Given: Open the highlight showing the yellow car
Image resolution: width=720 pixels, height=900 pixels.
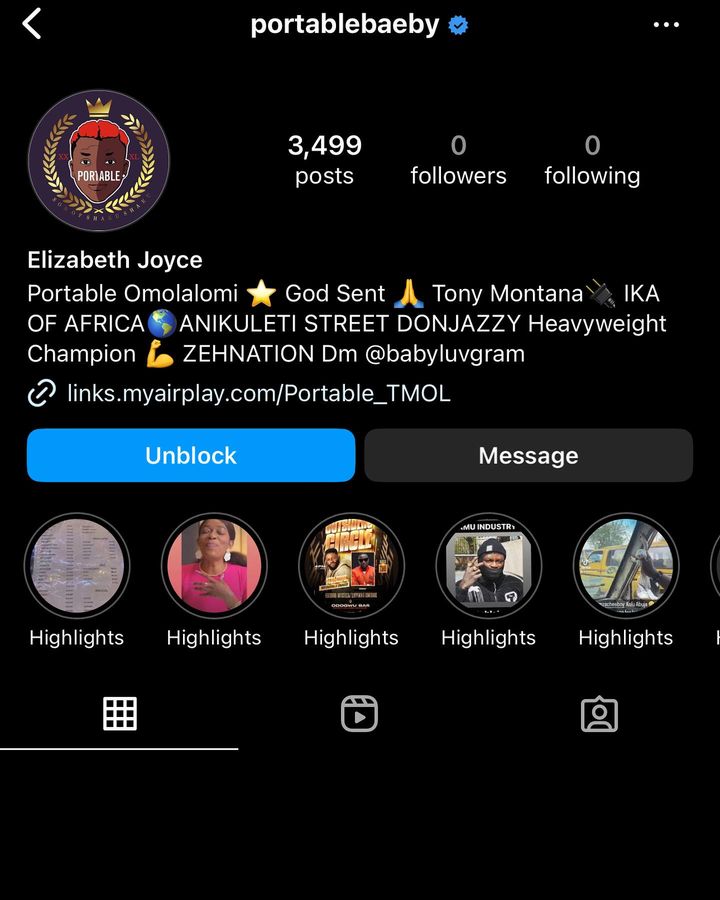Looking at the screenshot, I should (625, 567).
